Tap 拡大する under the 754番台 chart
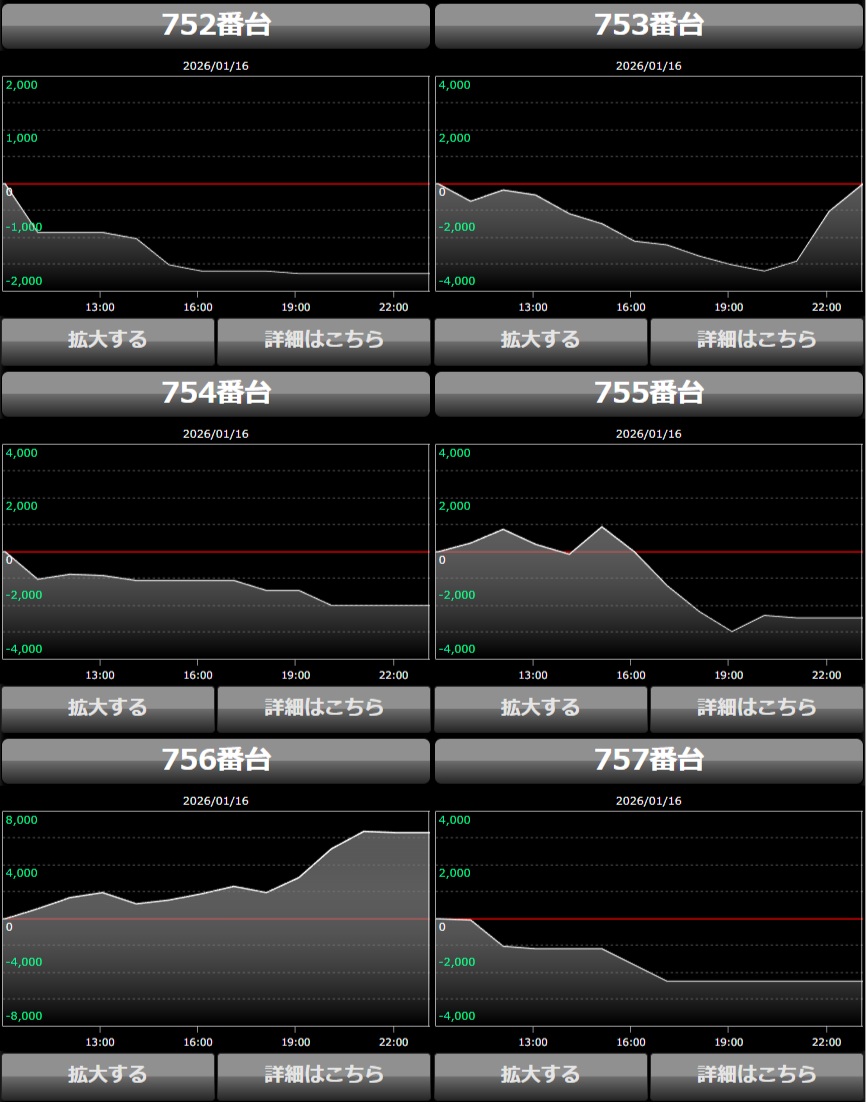This screenshot has width=866, height=1102. tap(108, 709)
